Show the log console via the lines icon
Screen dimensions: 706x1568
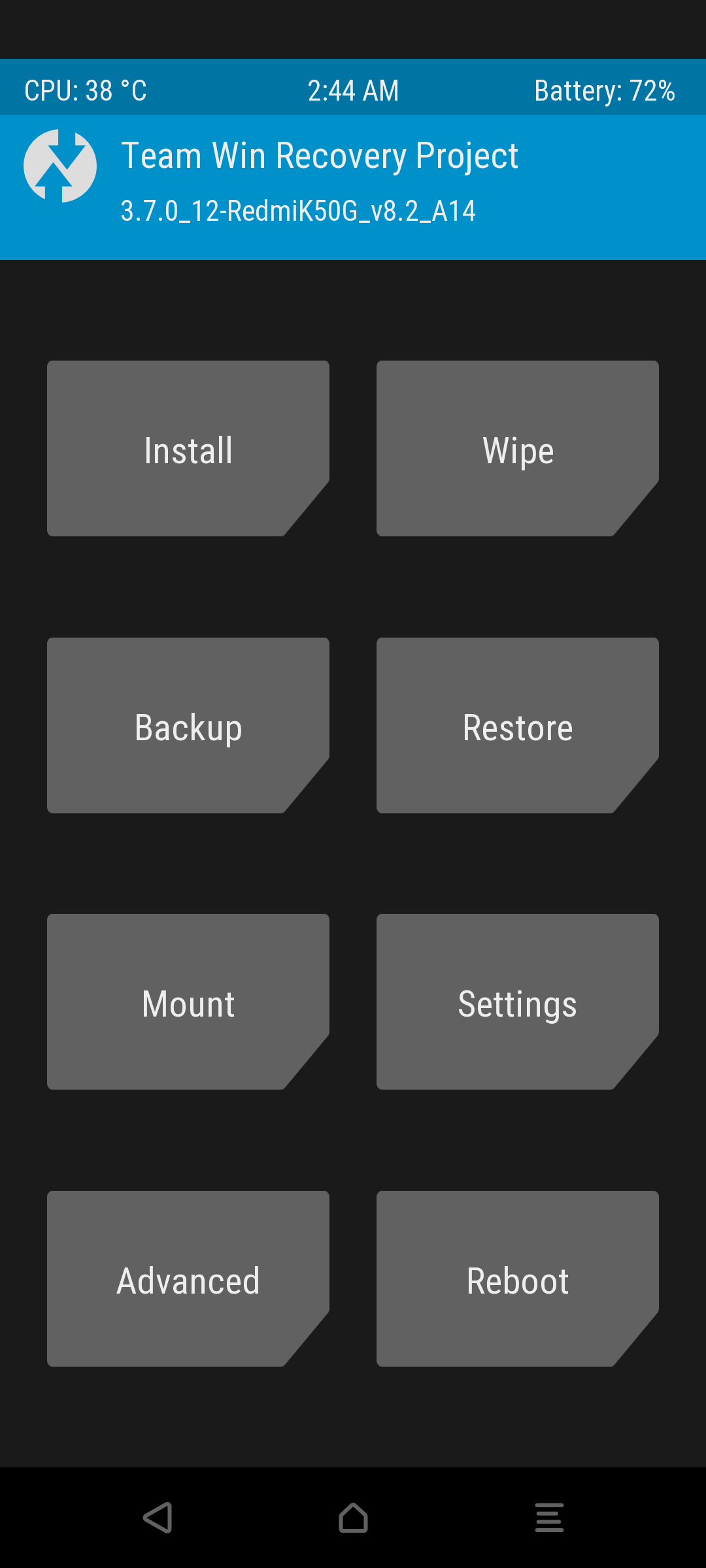(x=549, y=1517)
